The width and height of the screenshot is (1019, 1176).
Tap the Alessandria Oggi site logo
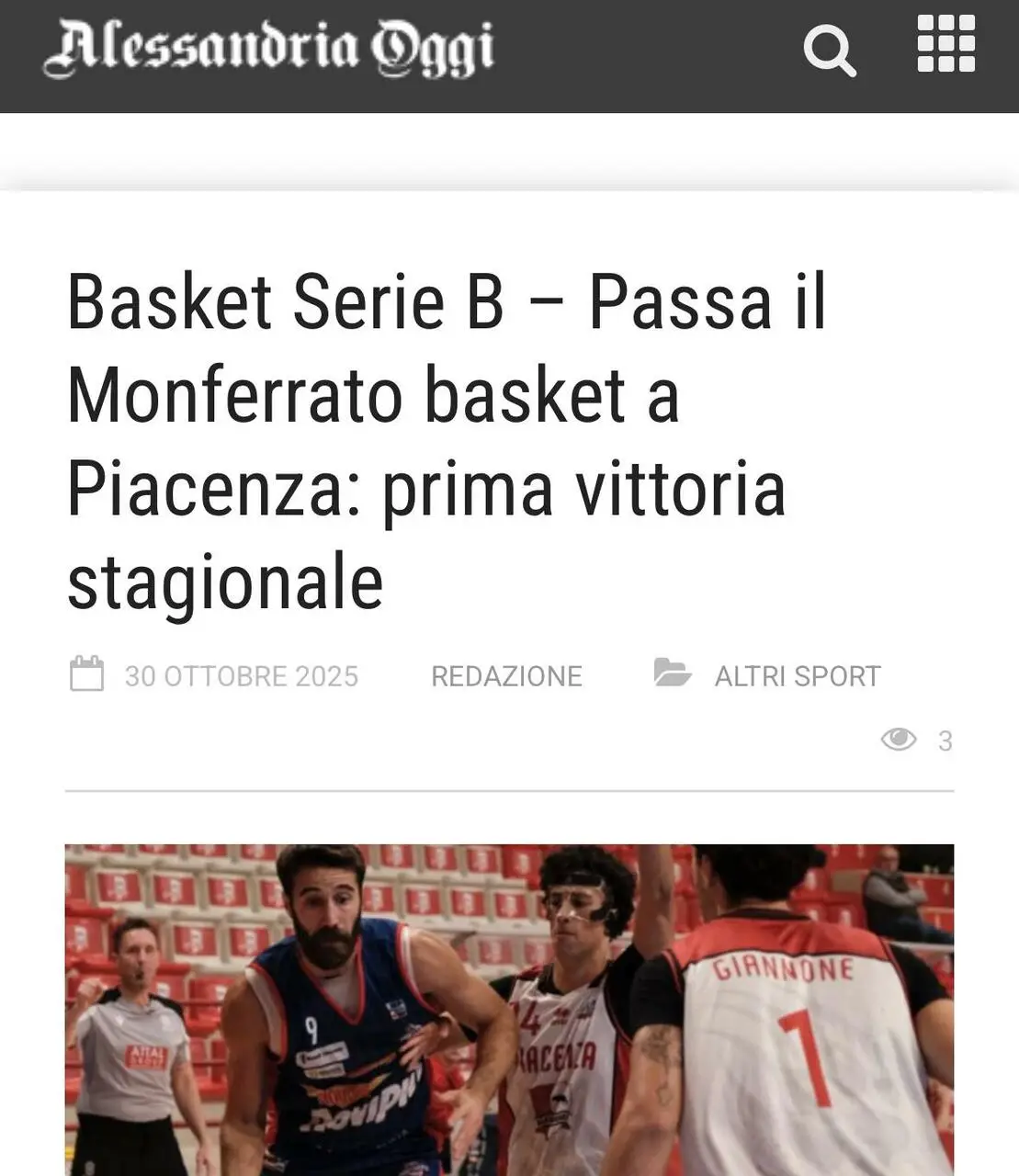point(268,48)
